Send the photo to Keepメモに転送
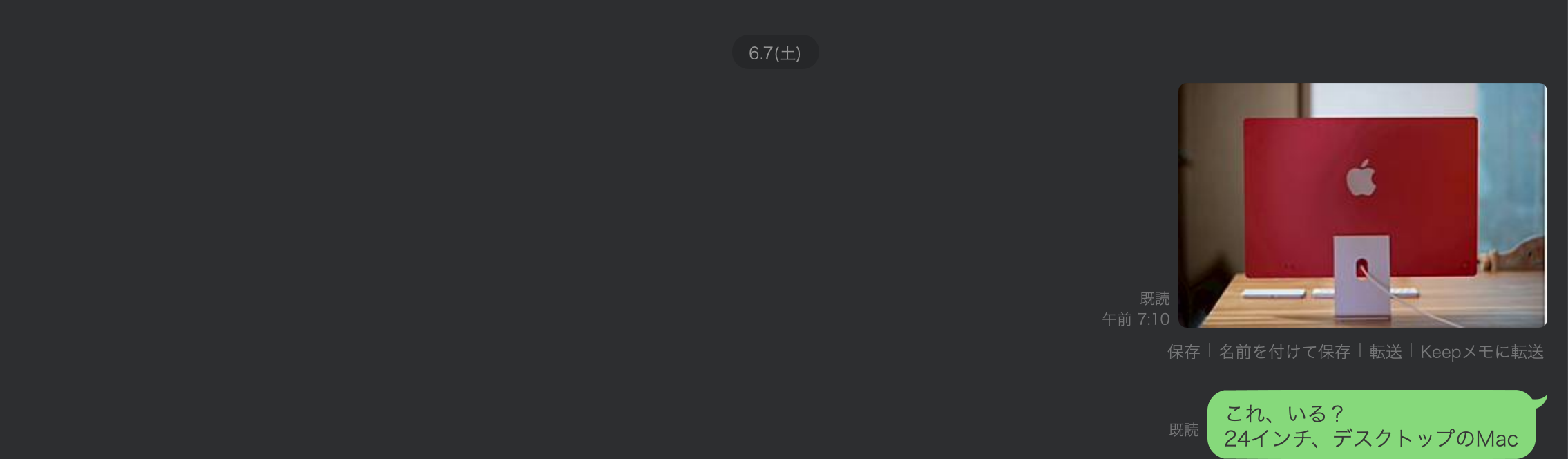The width and height of the screenshot is (1568, 459). (1482, 352)
